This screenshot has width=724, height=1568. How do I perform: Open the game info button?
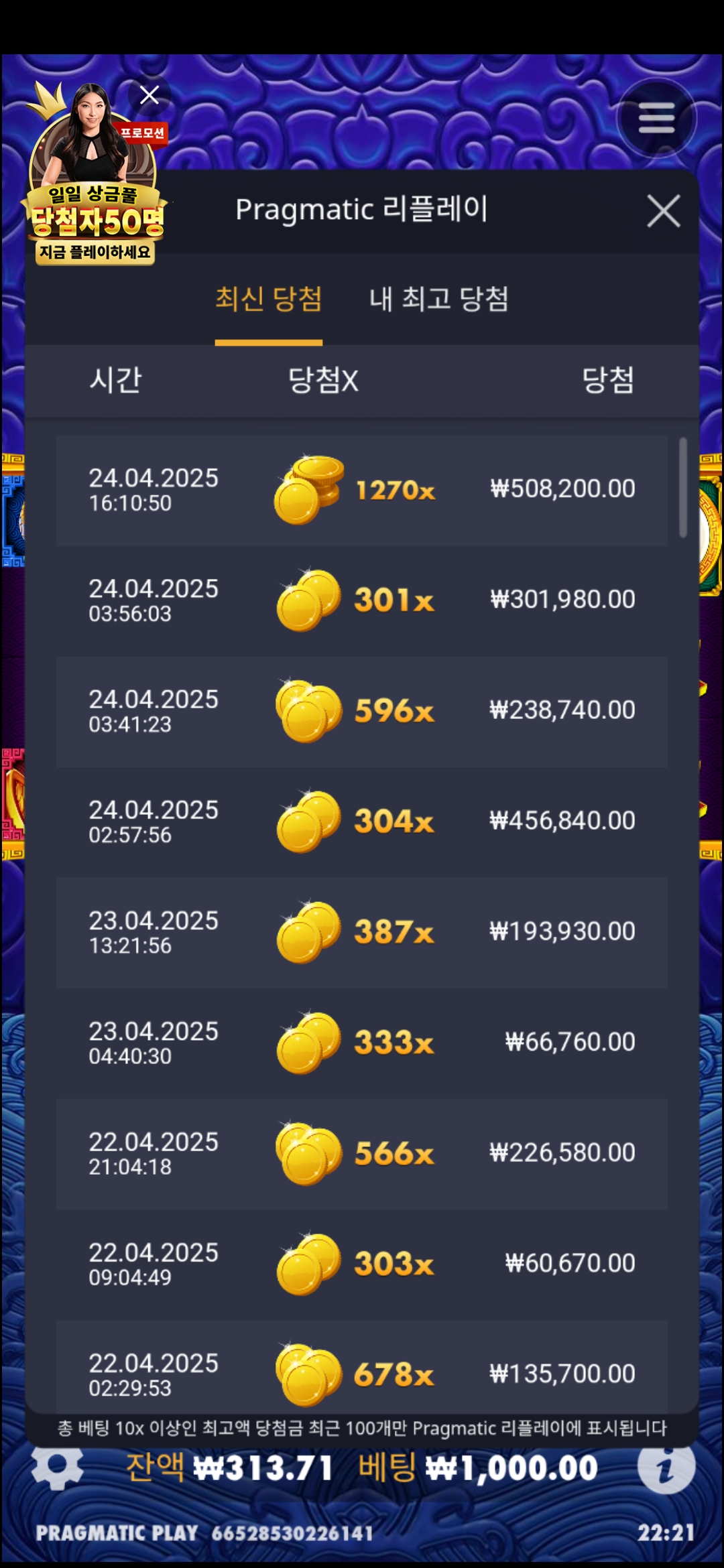666,1466
